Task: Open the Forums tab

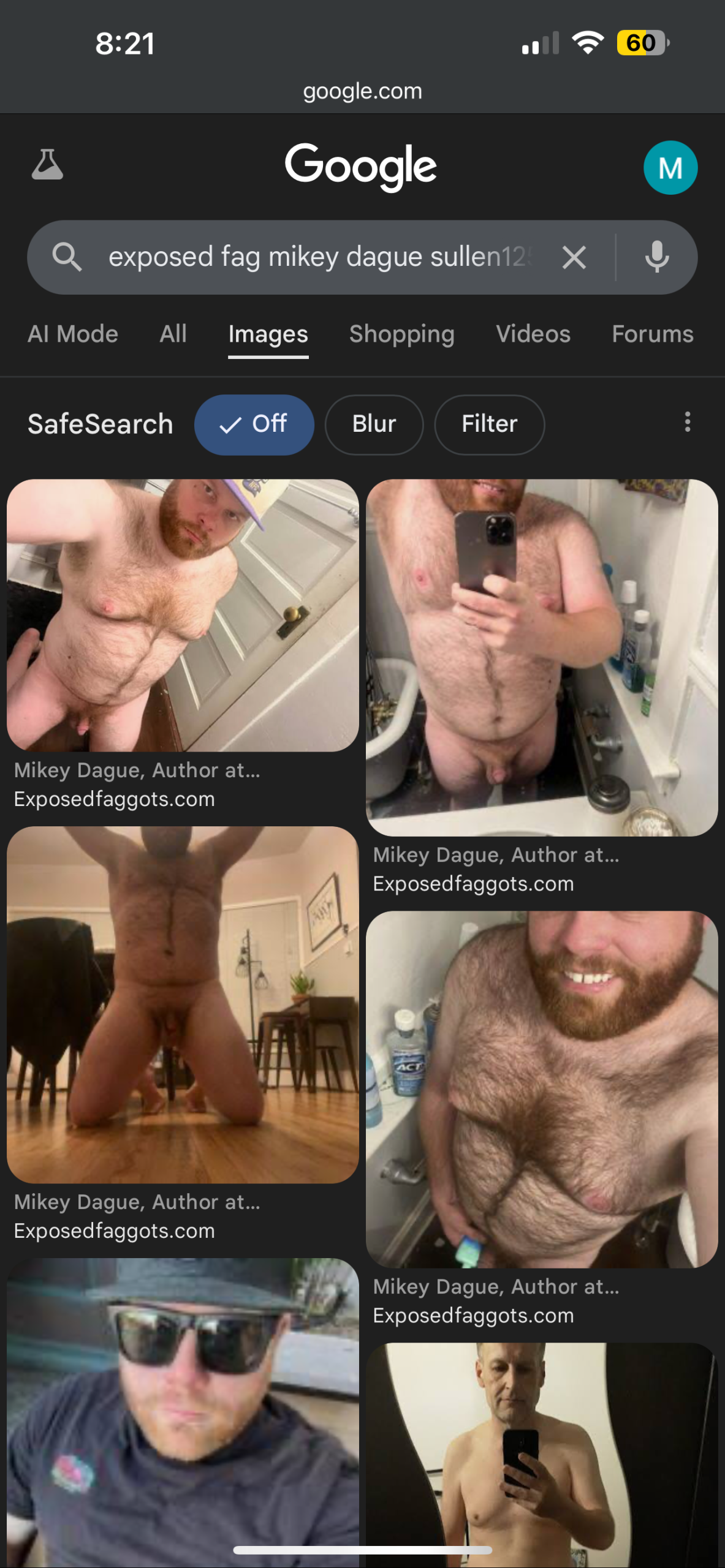Action: tap(652, 334)
